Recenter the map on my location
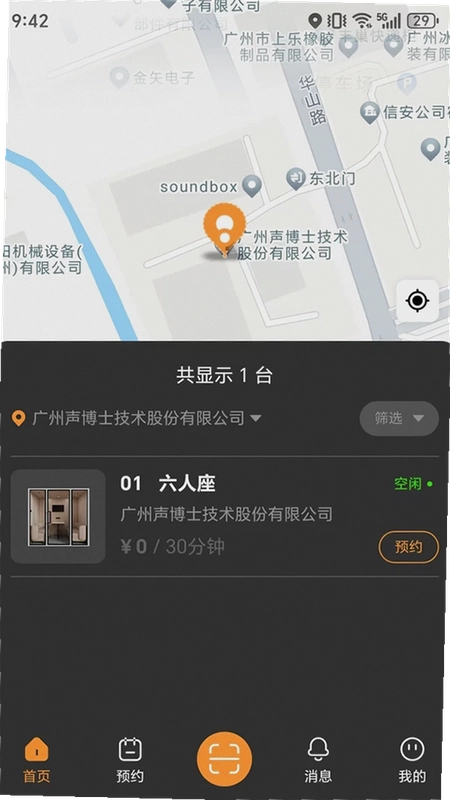This screenshot has width=450, height=800. tap(417, 301)
